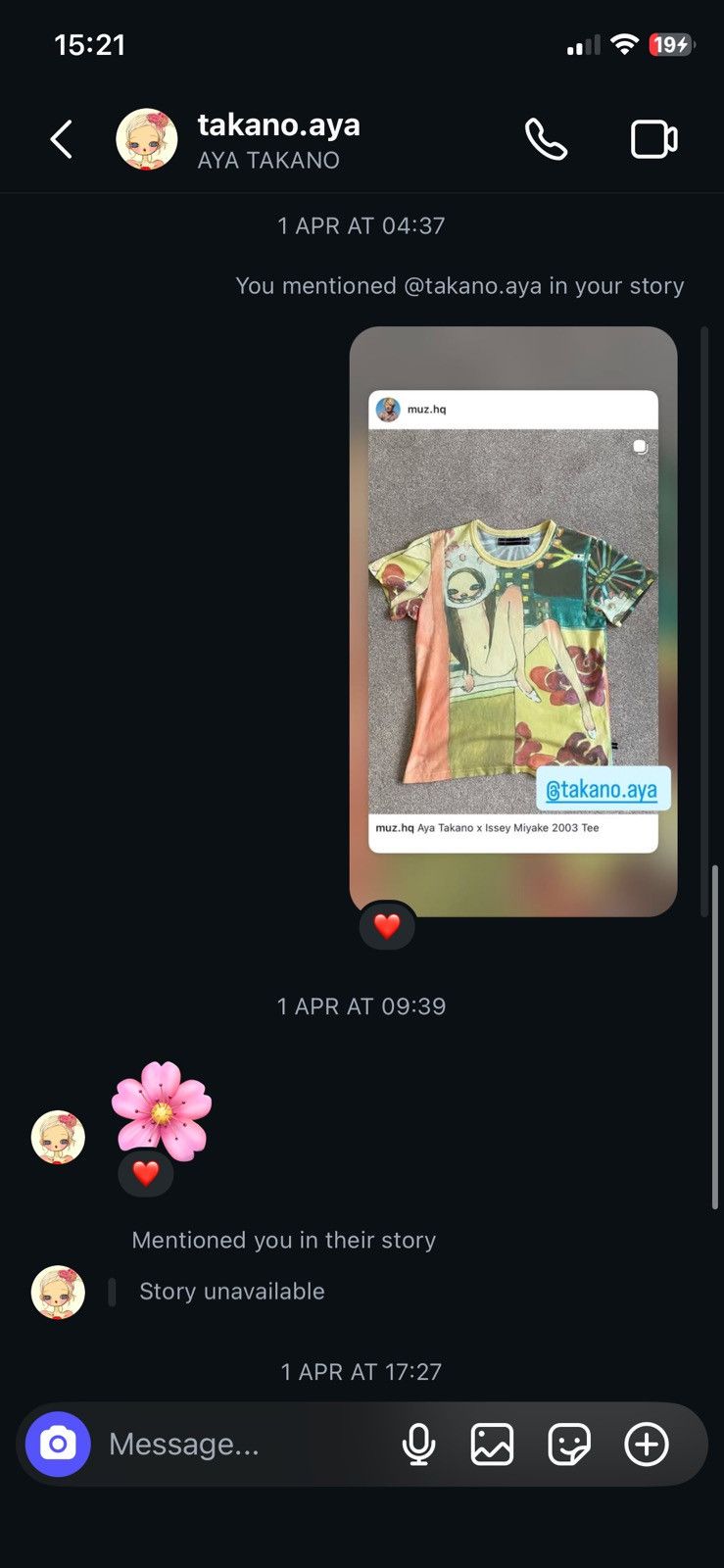Tap the avatar beside the flower message
The height and width of the screenshot is (1568, 724).
coord(58,1137)
